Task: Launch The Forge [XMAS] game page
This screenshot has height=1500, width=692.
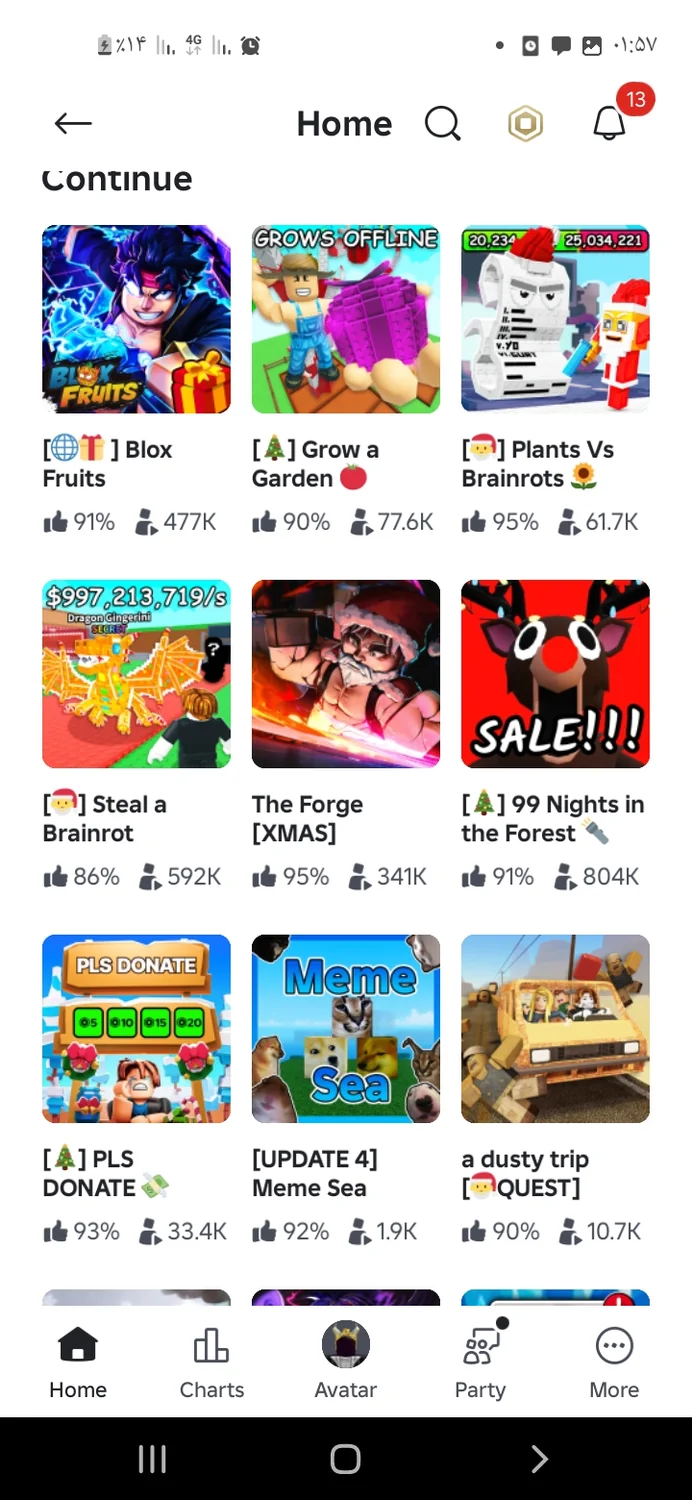Action: point(345,674)
